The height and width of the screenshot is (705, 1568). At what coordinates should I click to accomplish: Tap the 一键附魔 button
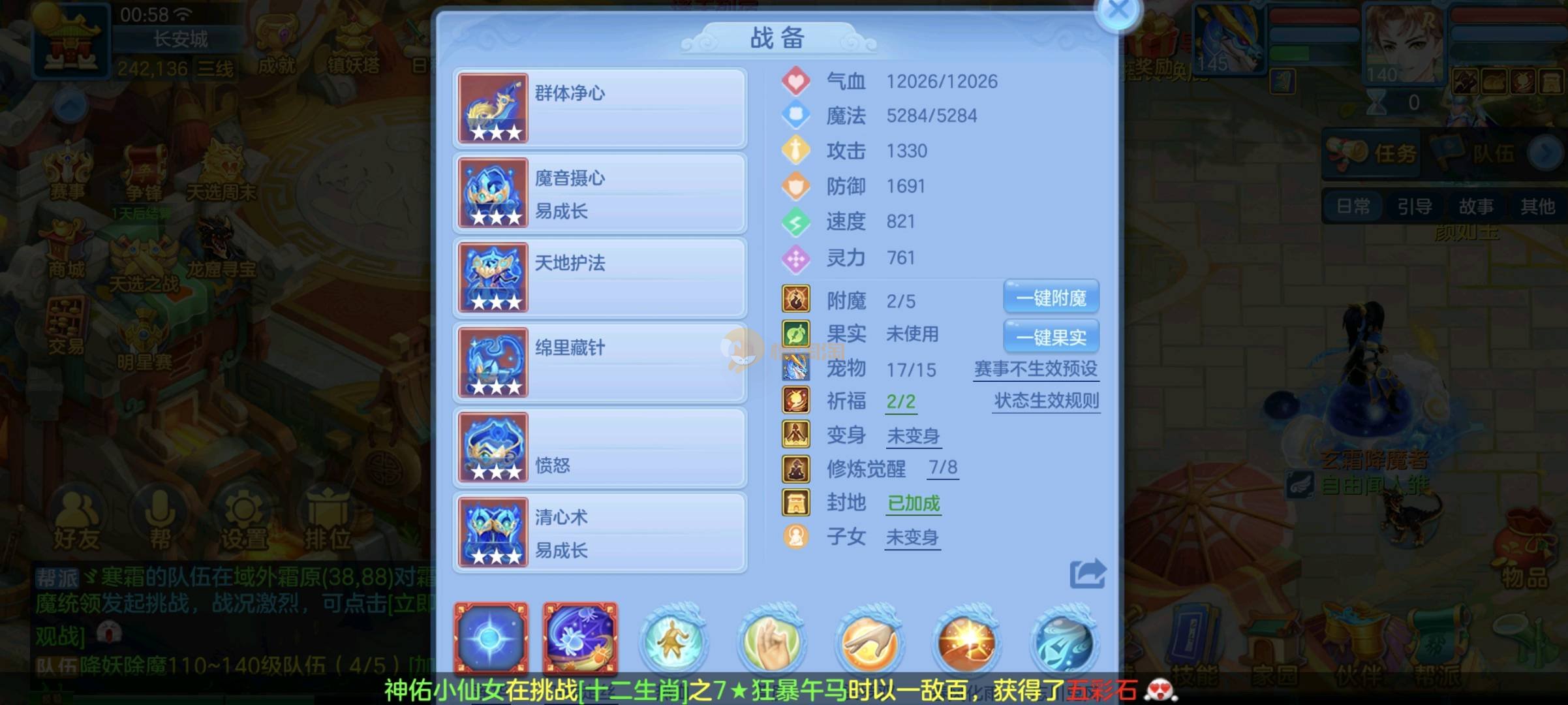pos(1051,298)
